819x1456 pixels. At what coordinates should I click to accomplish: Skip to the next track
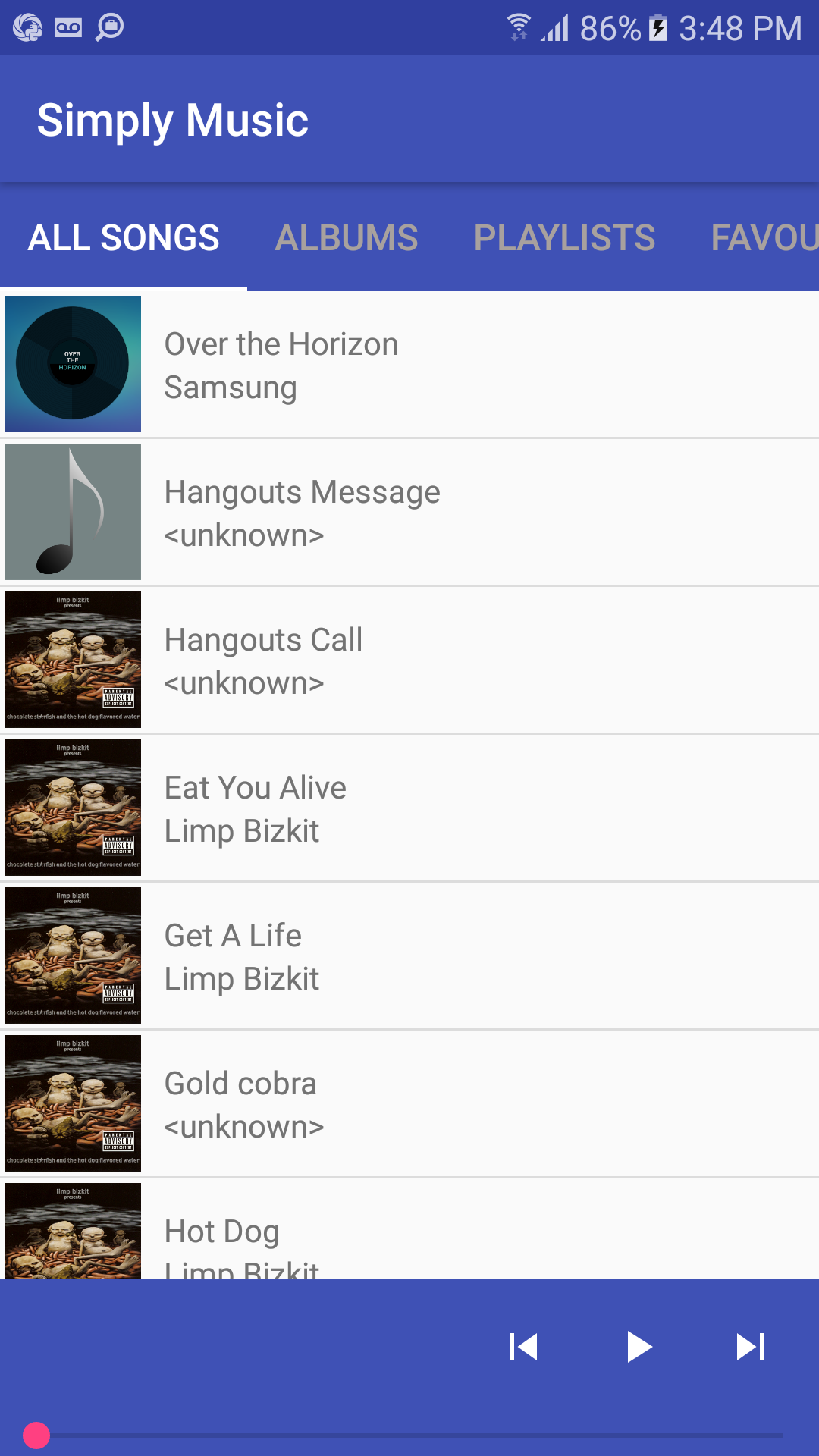(751, 1348)
